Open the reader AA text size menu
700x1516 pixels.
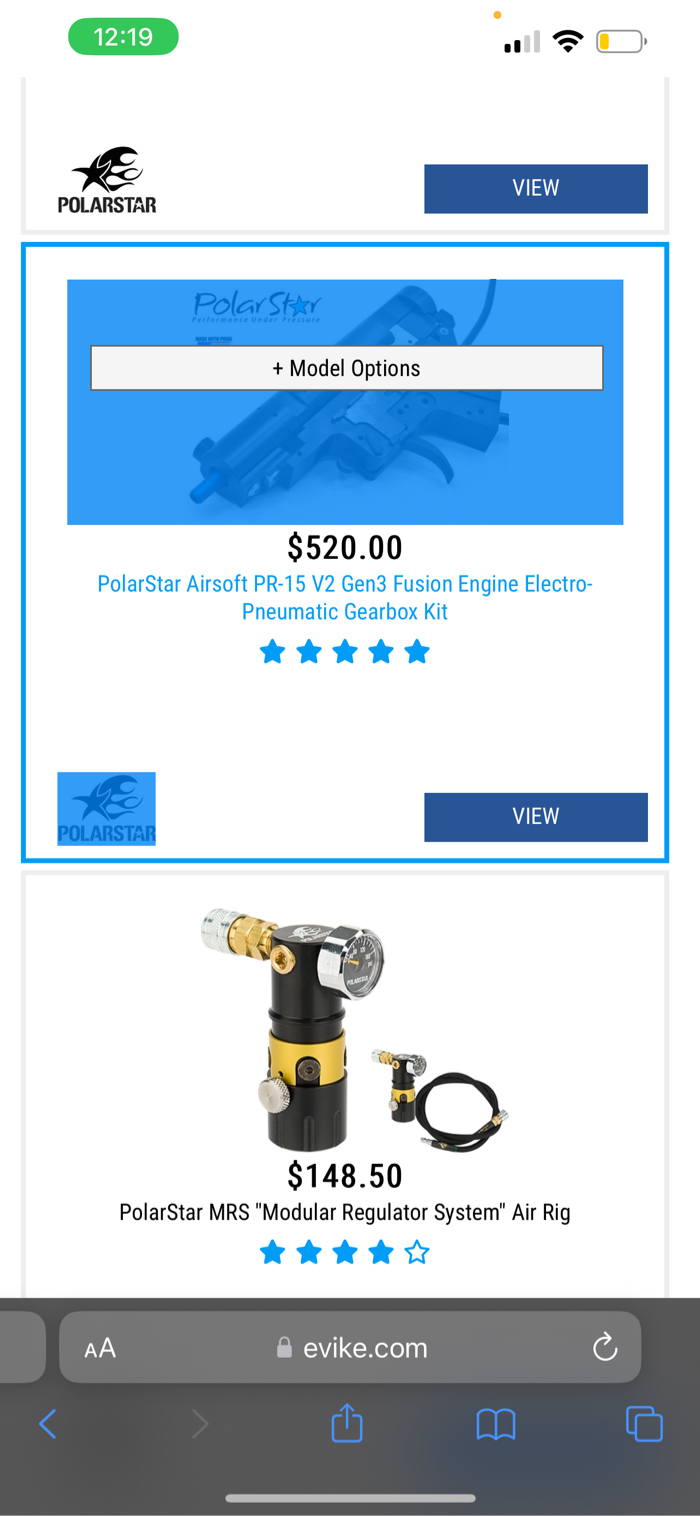(x=100, y=1348)
